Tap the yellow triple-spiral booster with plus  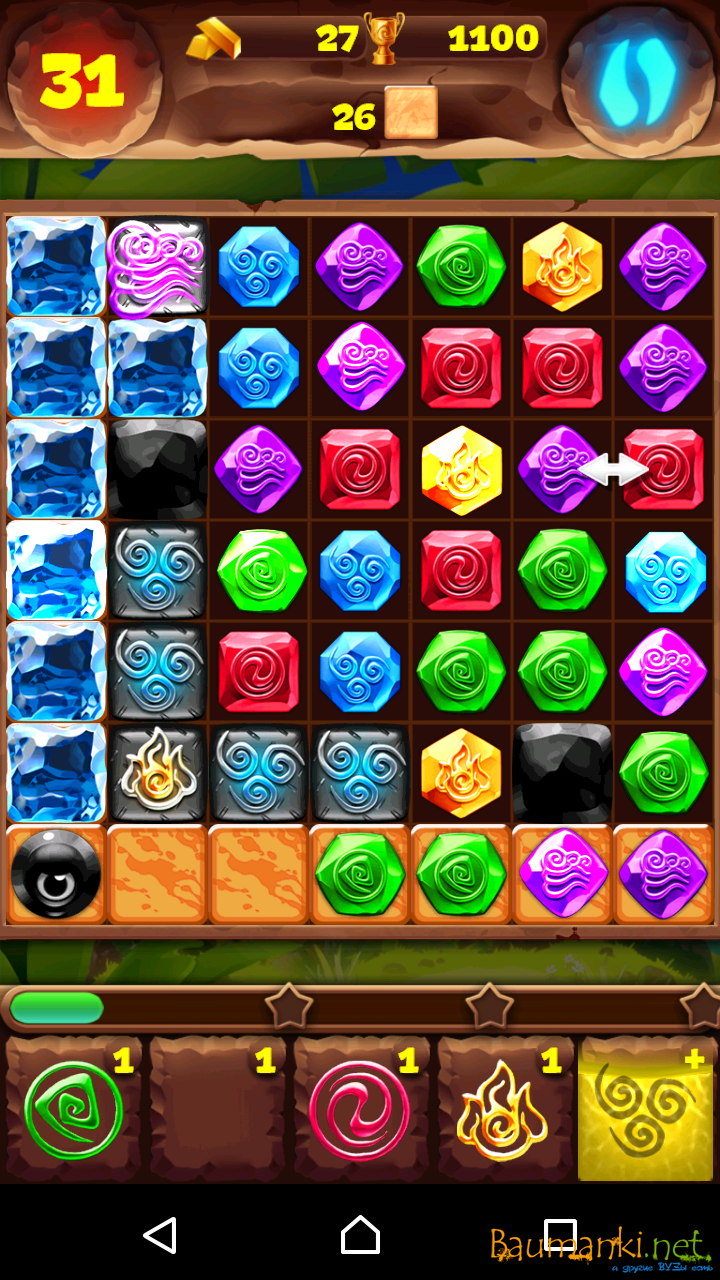(x=647, y=1110)
